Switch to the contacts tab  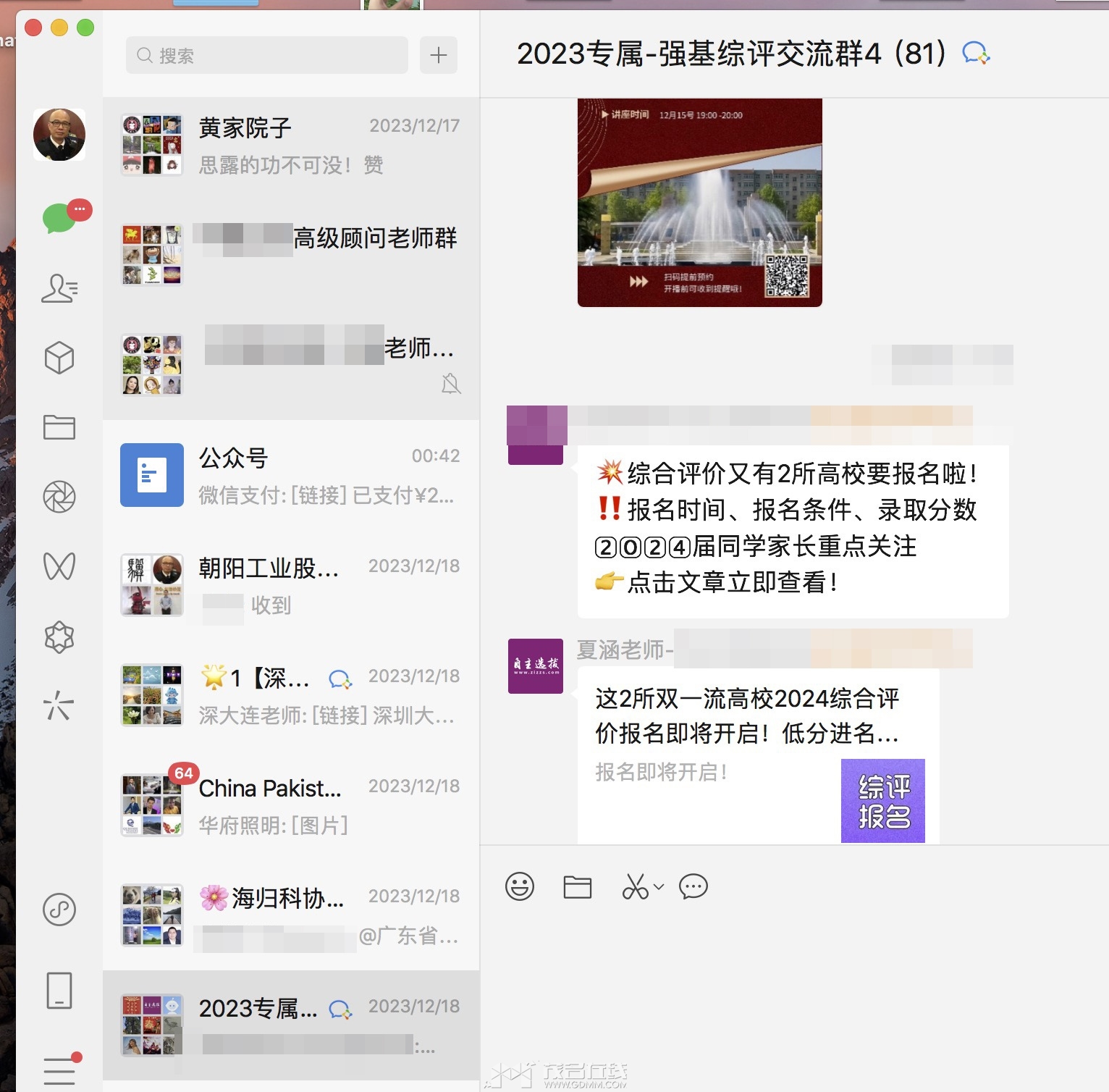59,287
